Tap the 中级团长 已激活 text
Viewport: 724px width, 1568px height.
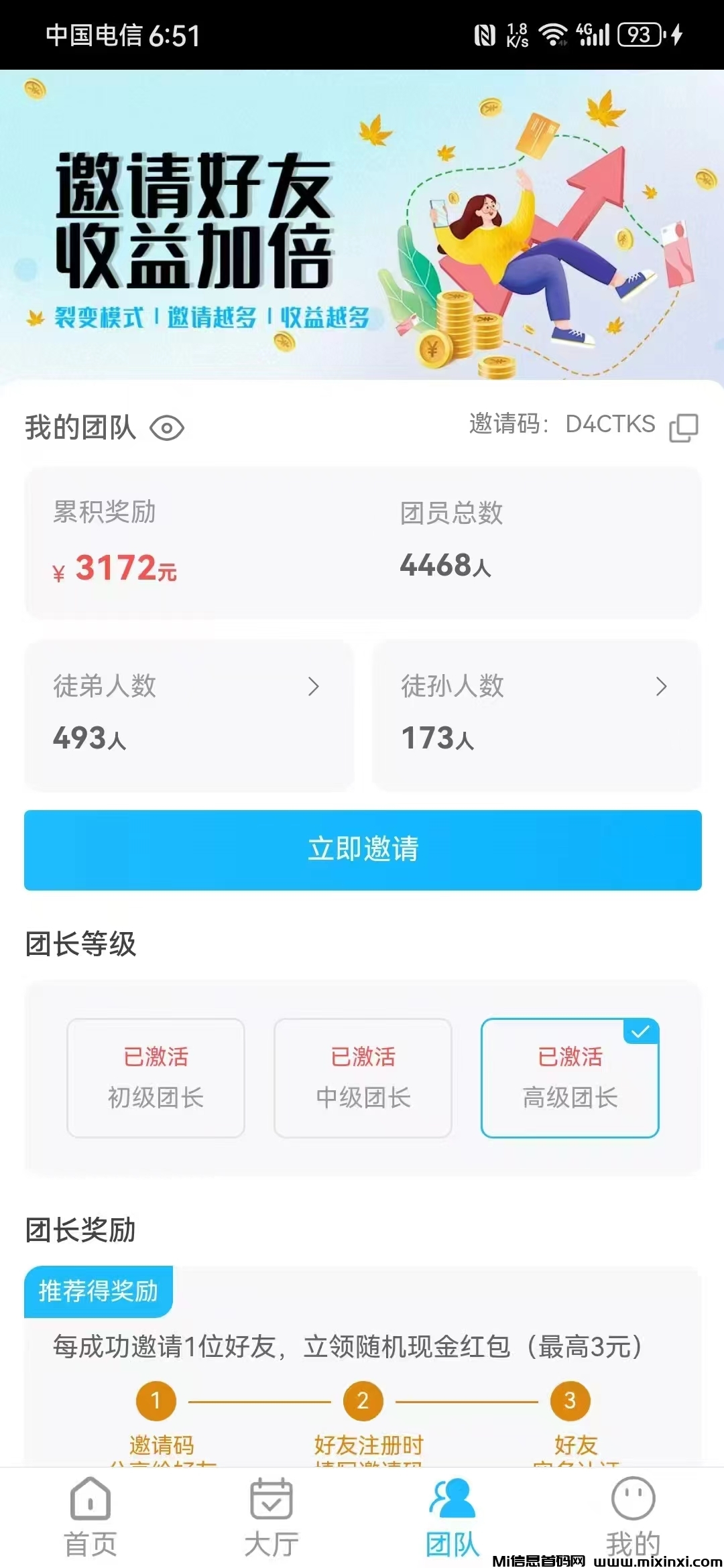click(362, 1055)
